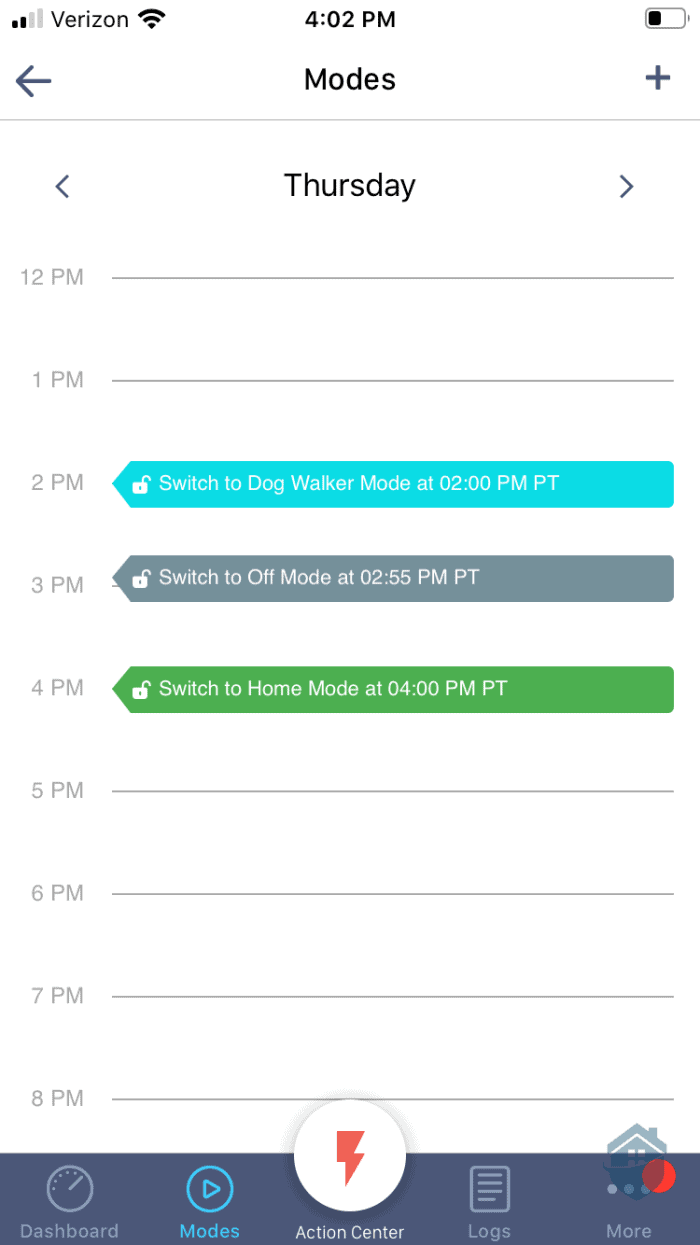Go to the previous day
This screenshot has height=1245, width=700.
tap(62, 186)
